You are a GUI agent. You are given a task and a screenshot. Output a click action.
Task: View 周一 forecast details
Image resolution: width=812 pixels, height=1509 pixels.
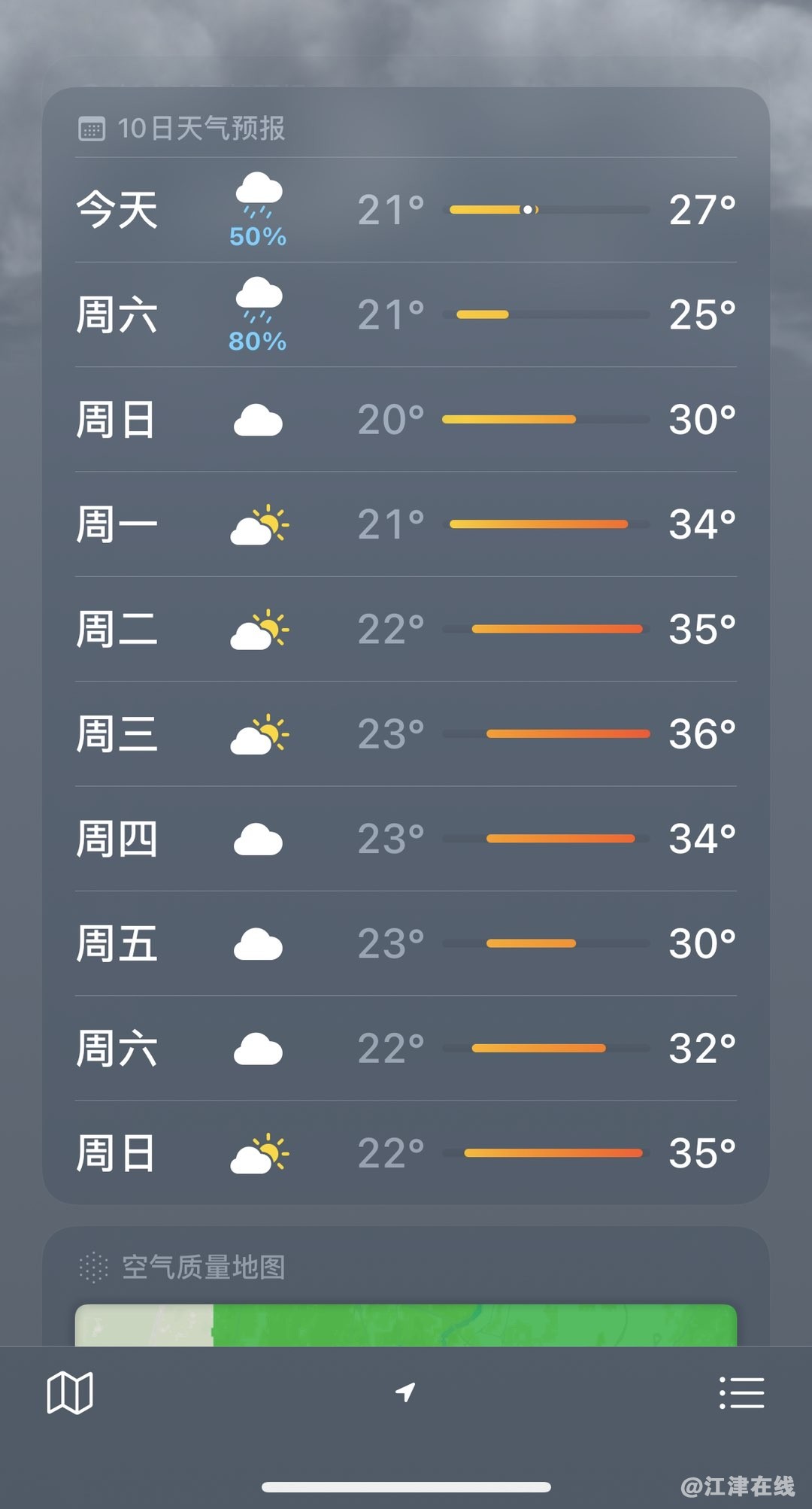[406, 524]
